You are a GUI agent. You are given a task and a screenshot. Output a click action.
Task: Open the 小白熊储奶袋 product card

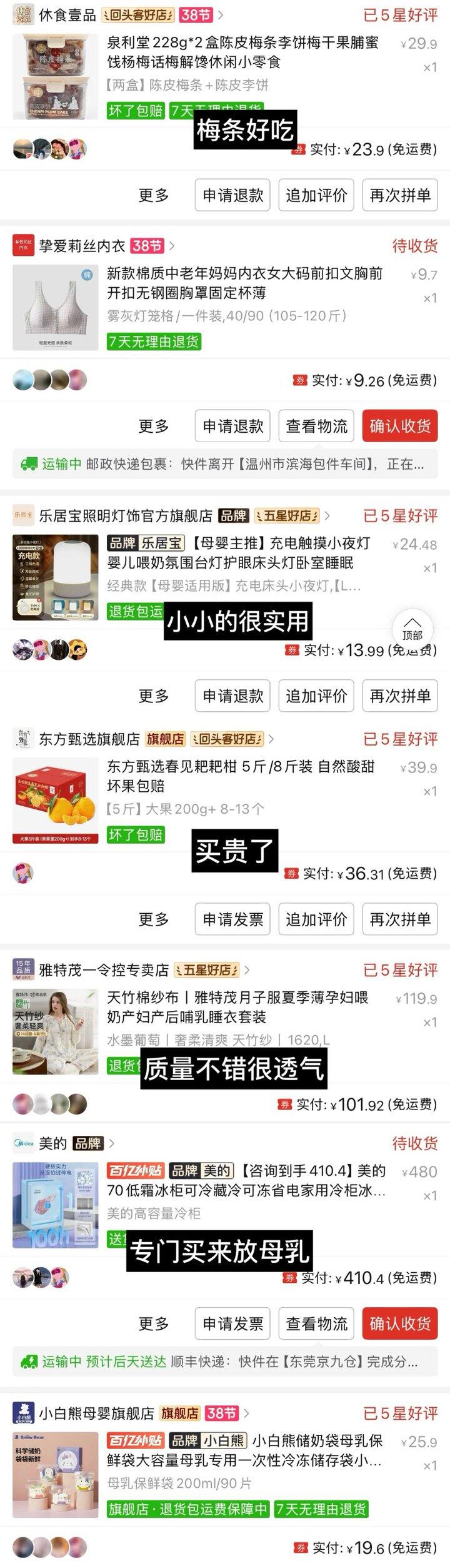(244, 1464)
